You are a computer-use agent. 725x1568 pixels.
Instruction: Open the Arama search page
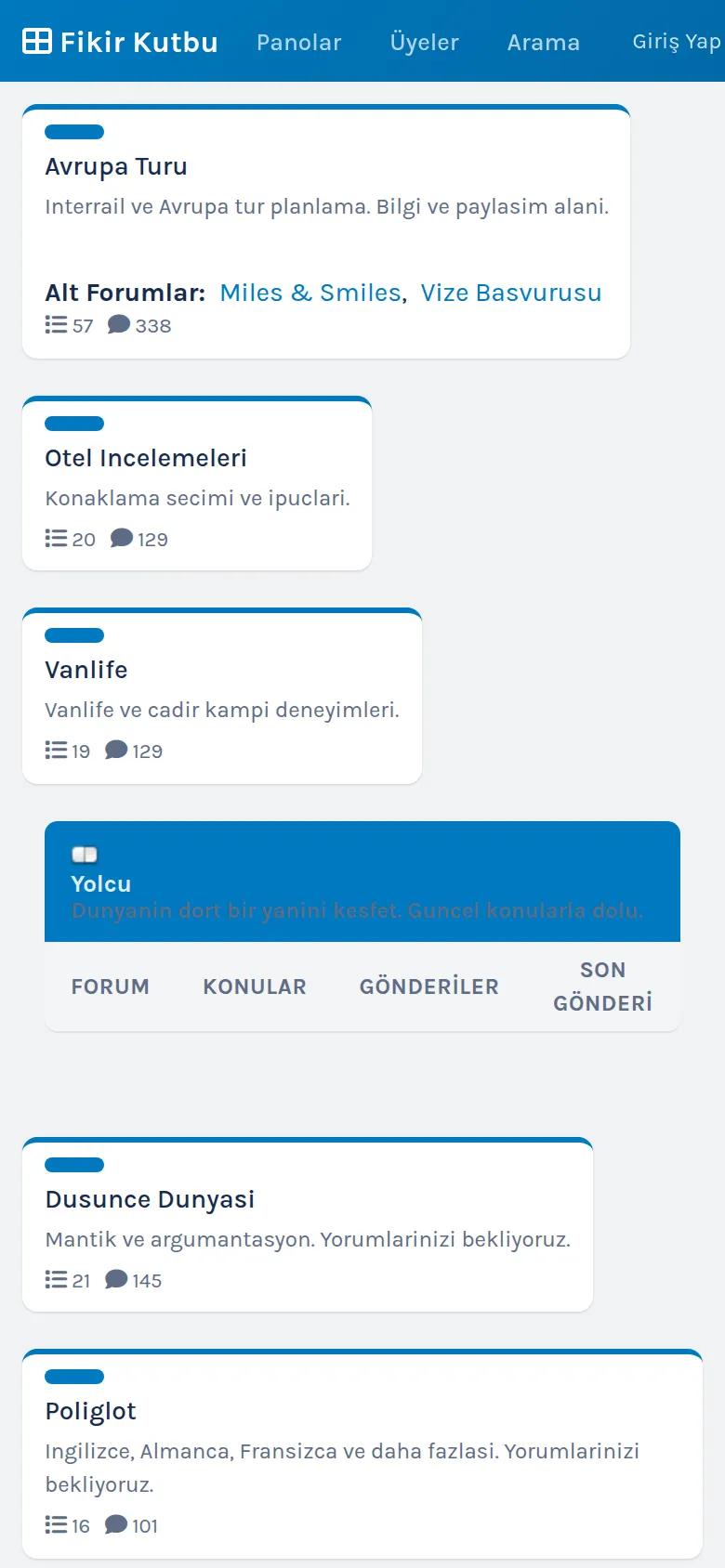click(x=544, y=42)
